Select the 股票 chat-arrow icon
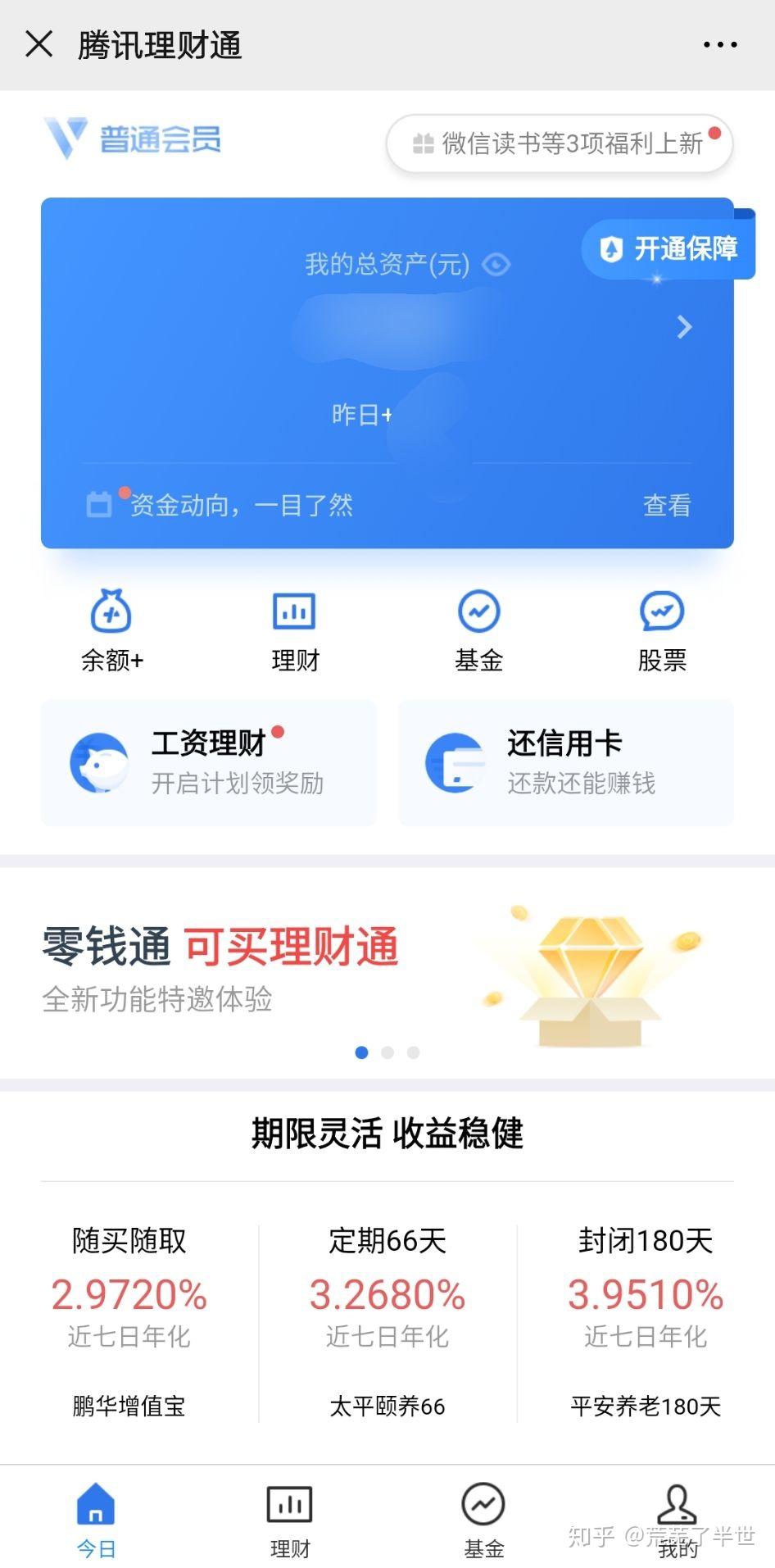Image resolution: width=775 pixels, height=1568 pixels. pyautogui.click(x=662, y=611)
